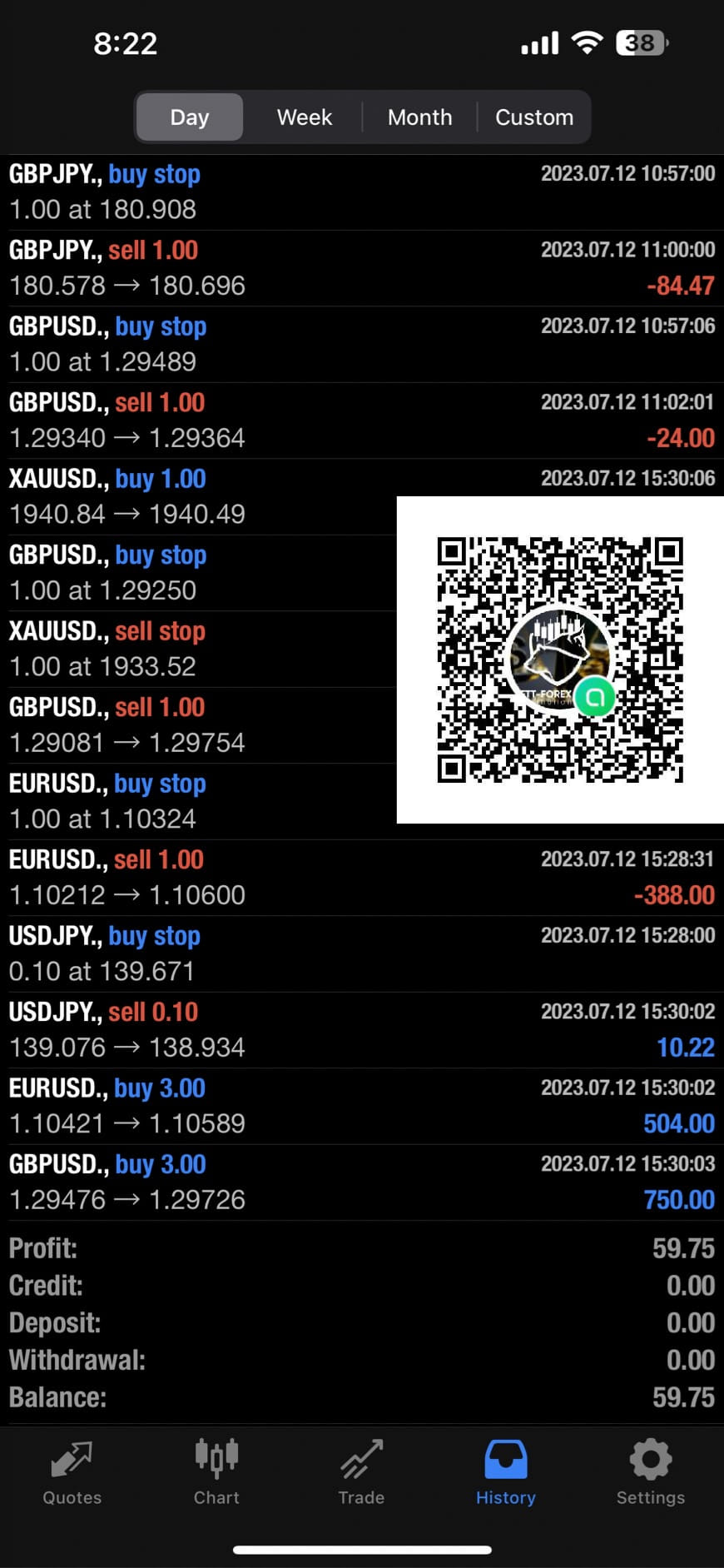Select the Day period segment
The height and width of the screenshot is (1568, 724).
tap(190, 117)
